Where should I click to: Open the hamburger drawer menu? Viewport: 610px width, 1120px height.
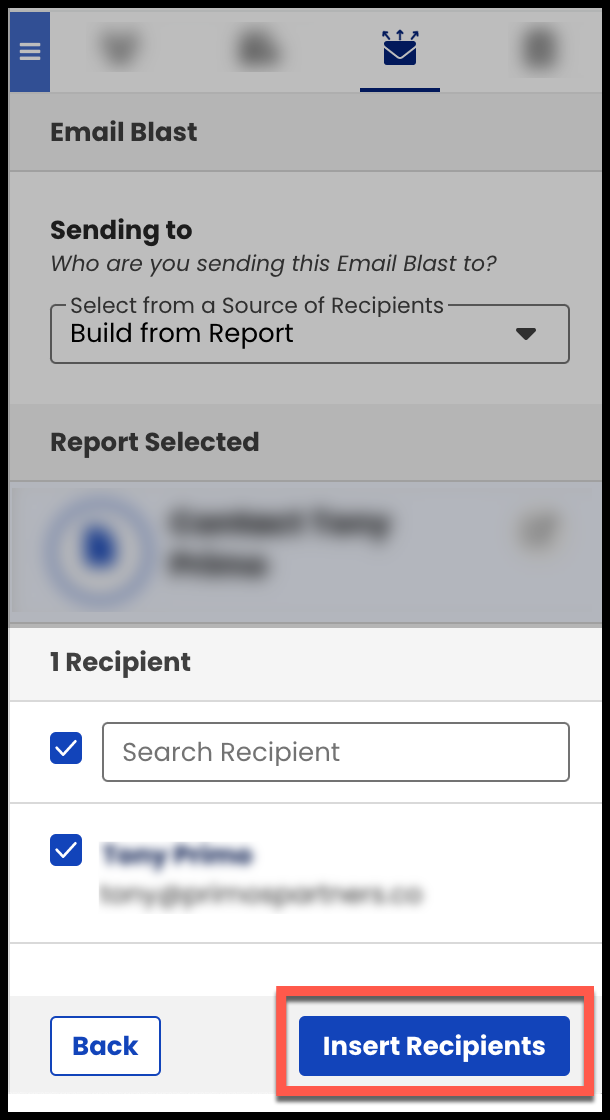29,52
